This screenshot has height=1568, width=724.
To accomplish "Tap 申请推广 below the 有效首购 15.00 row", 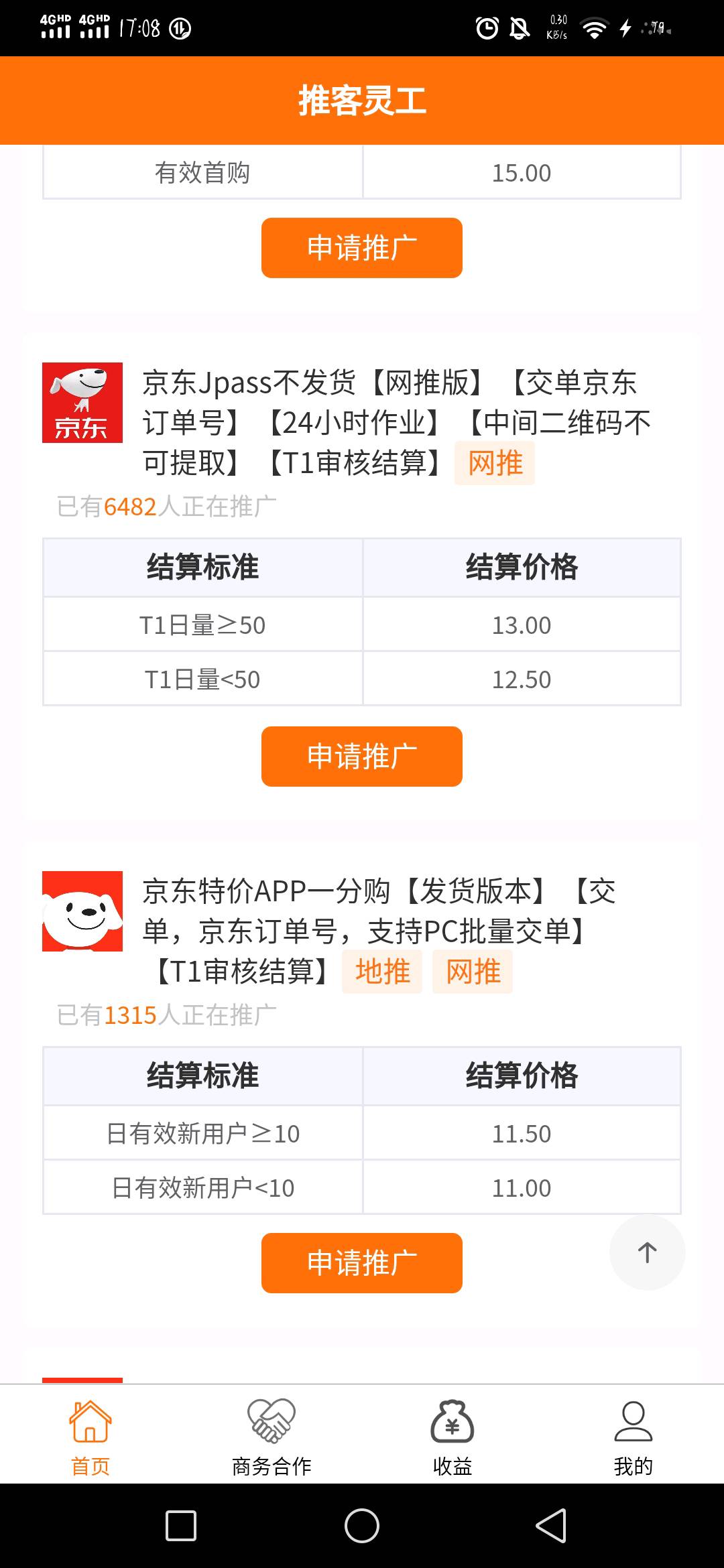I will pos(362,247).
